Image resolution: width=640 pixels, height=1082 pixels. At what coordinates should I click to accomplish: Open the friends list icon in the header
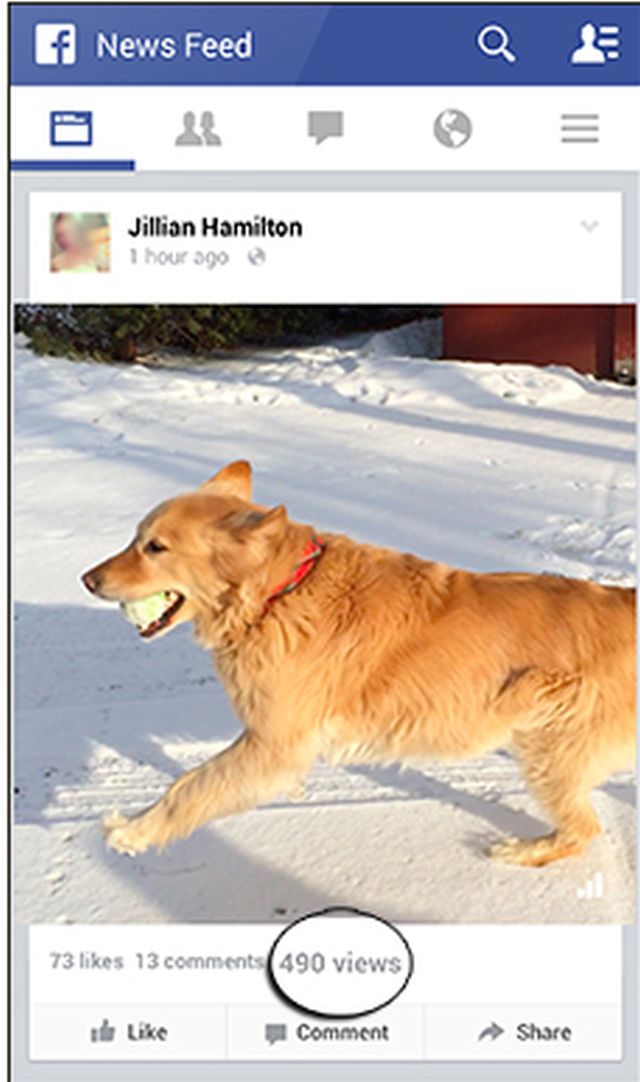tap(594, 44)
